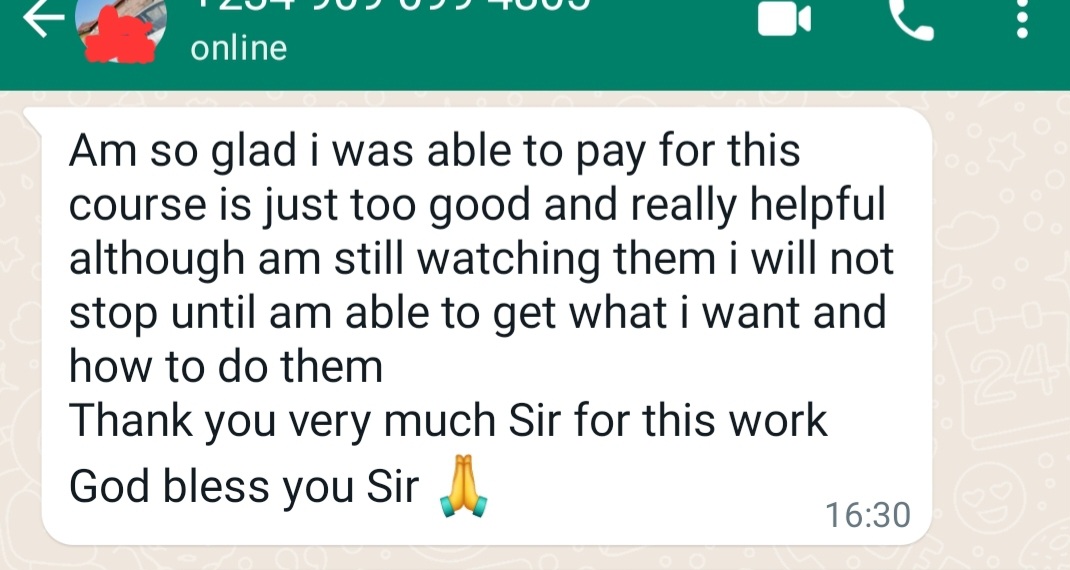Start a video call with this contact

tap(783, 20)
